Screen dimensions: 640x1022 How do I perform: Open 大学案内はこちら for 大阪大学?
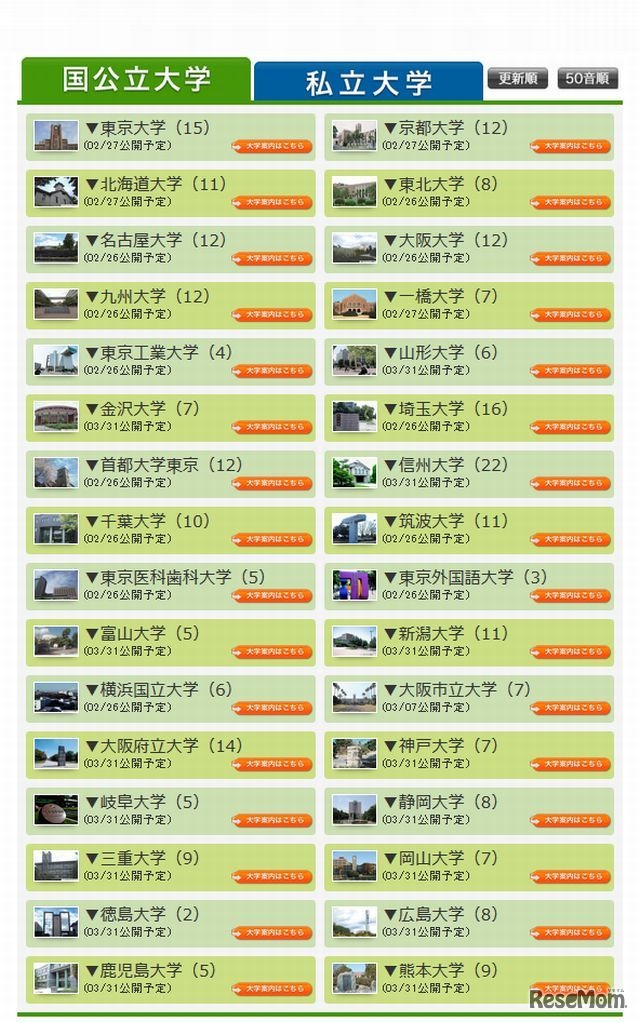570,258
